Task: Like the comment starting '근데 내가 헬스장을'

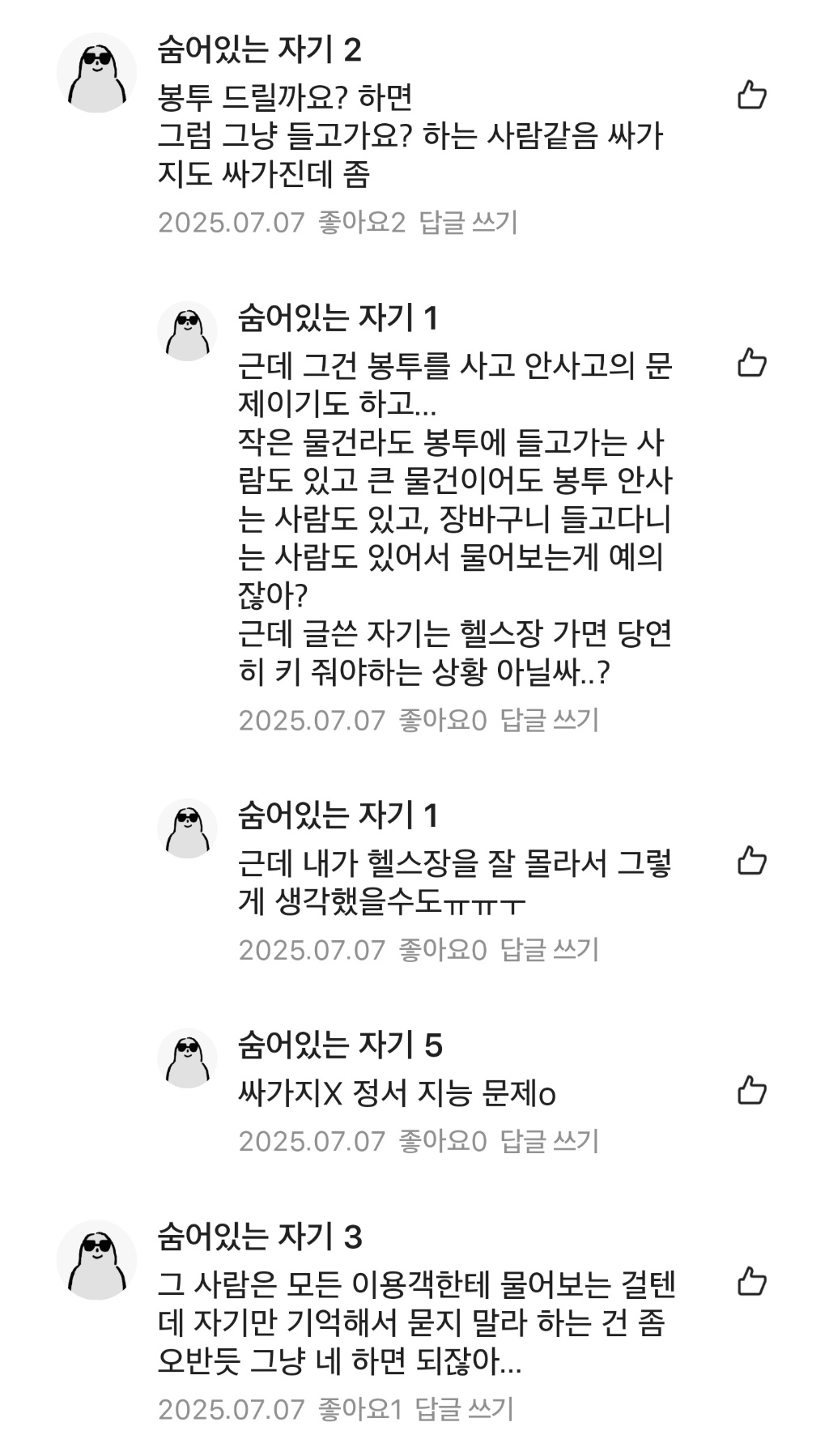Action: pyautogui.click(x=751, y=860)
